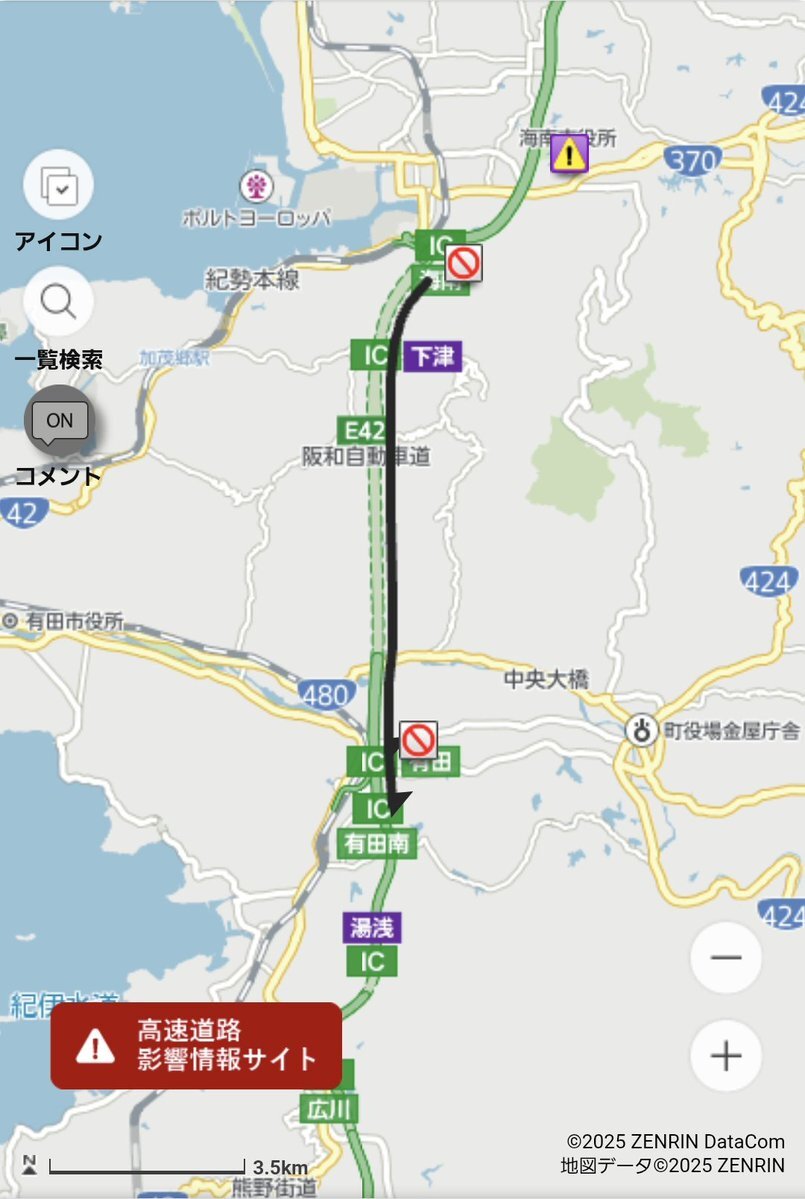Image resolution: width=805 pixels, height=1199 pixels.
Task: Zoom in with the plus button
Action: (726, 1056)
